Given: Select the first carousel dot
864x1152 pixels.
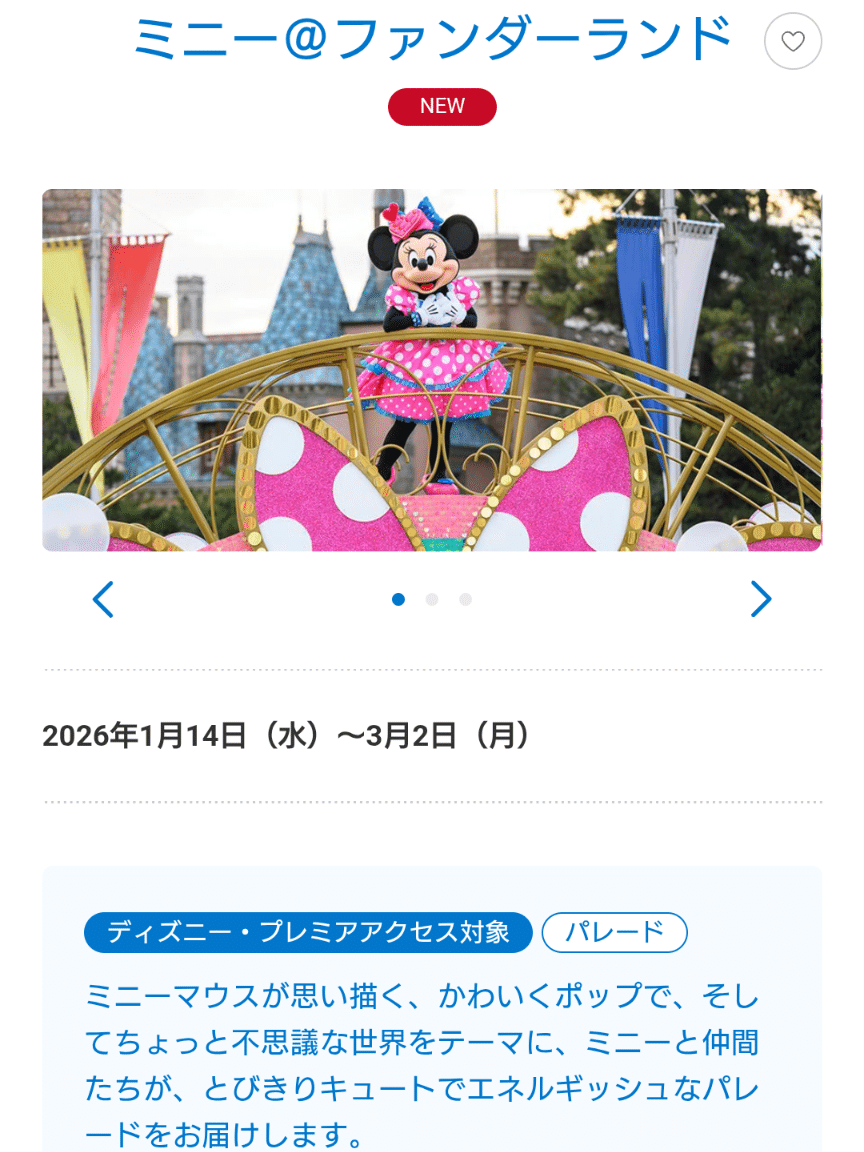Looking at the screenshot, I should (x=399, y=599).
